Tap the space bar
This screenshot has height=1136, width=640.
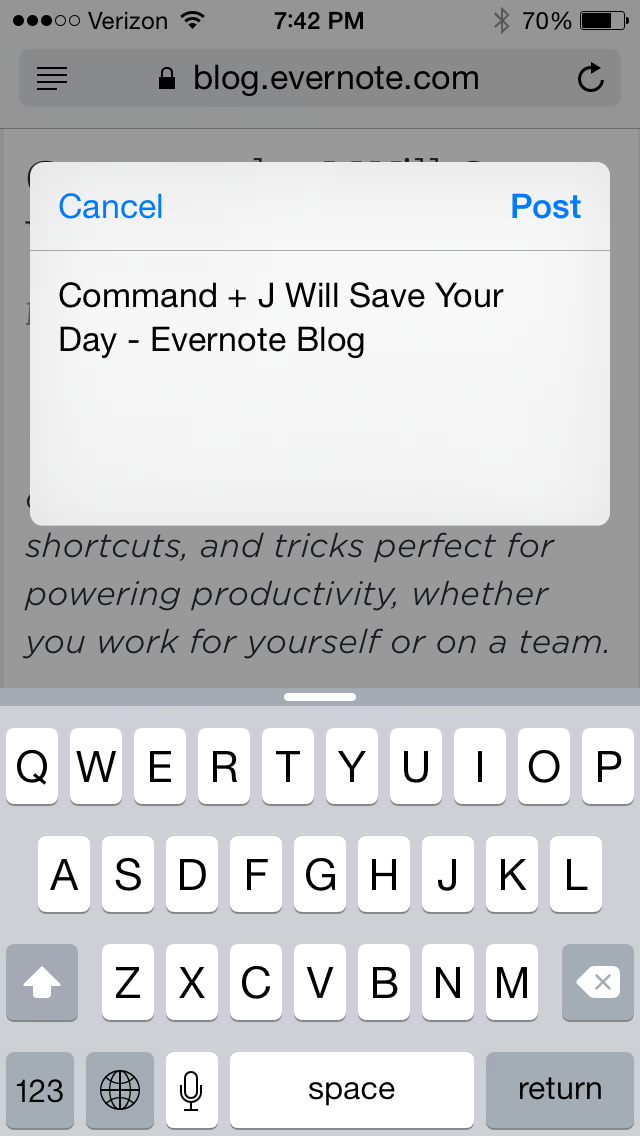click(x=351, y=1089)
